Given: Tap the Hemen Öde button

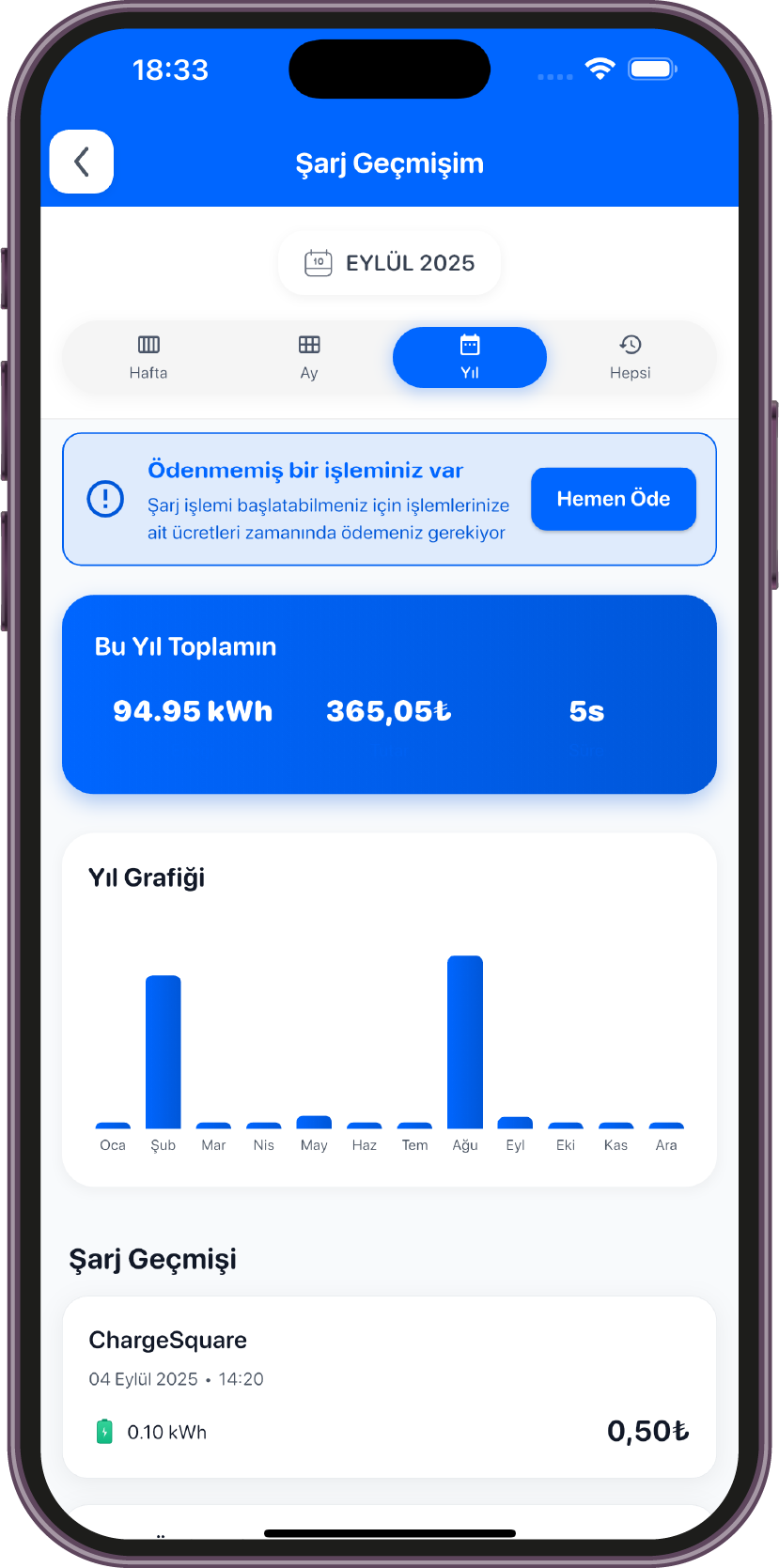Looking at the screenshot, I should [613, 499].
